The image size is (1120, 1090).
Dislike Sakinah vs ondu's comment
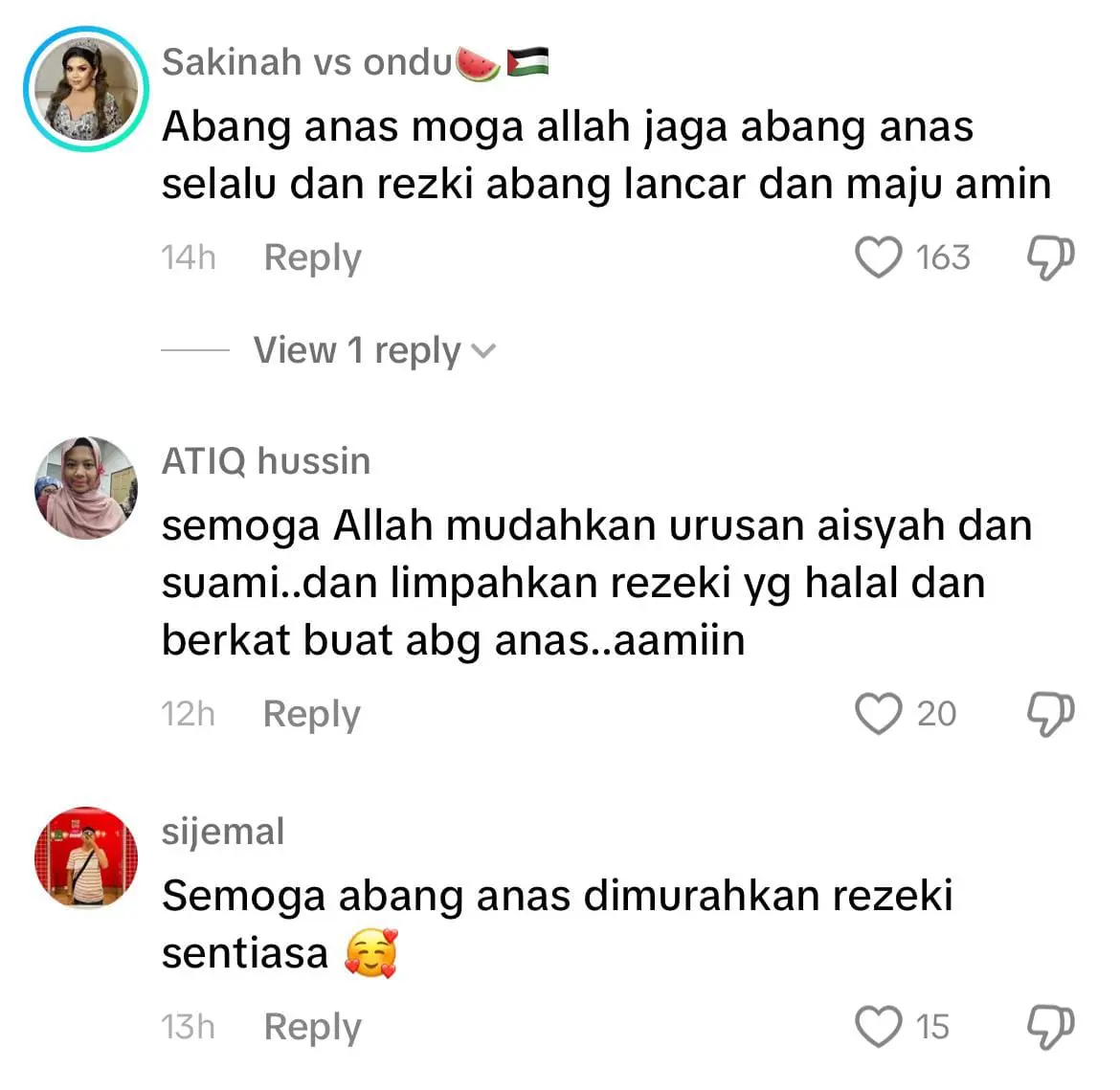click(1050, 257)
